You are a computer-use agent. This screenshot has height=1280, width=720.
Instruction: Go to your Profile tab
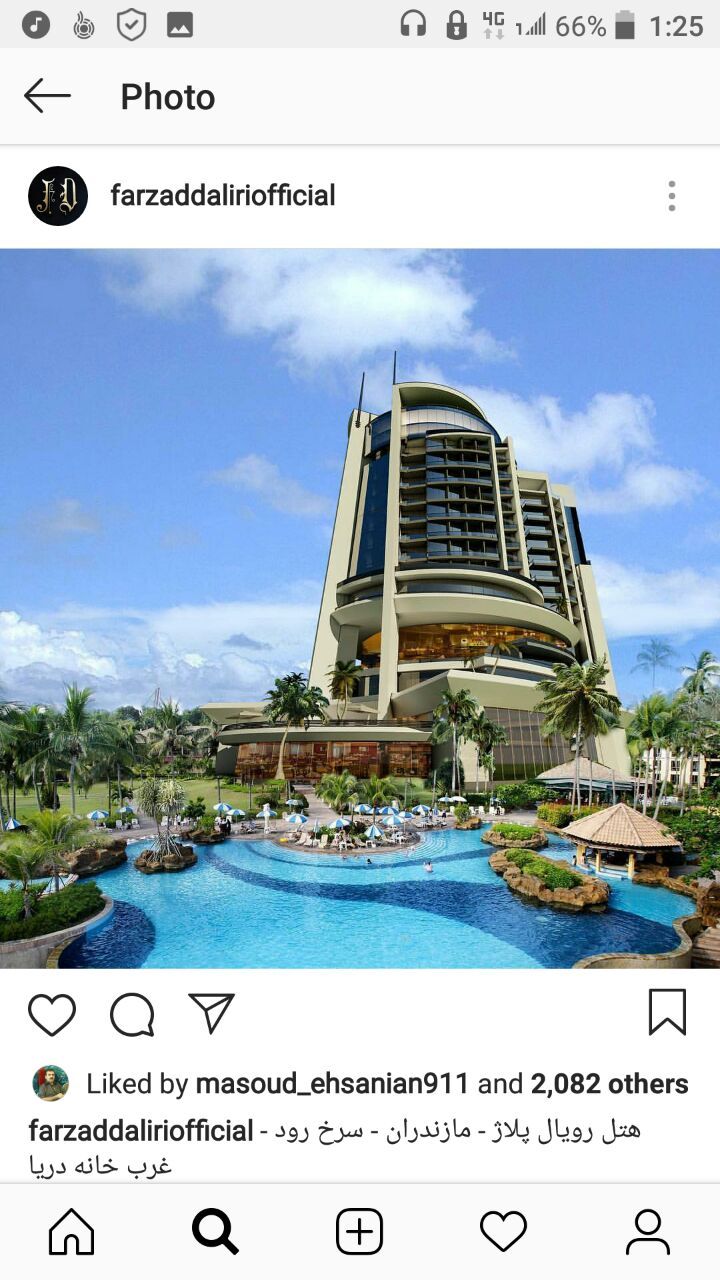[647, 1231]
